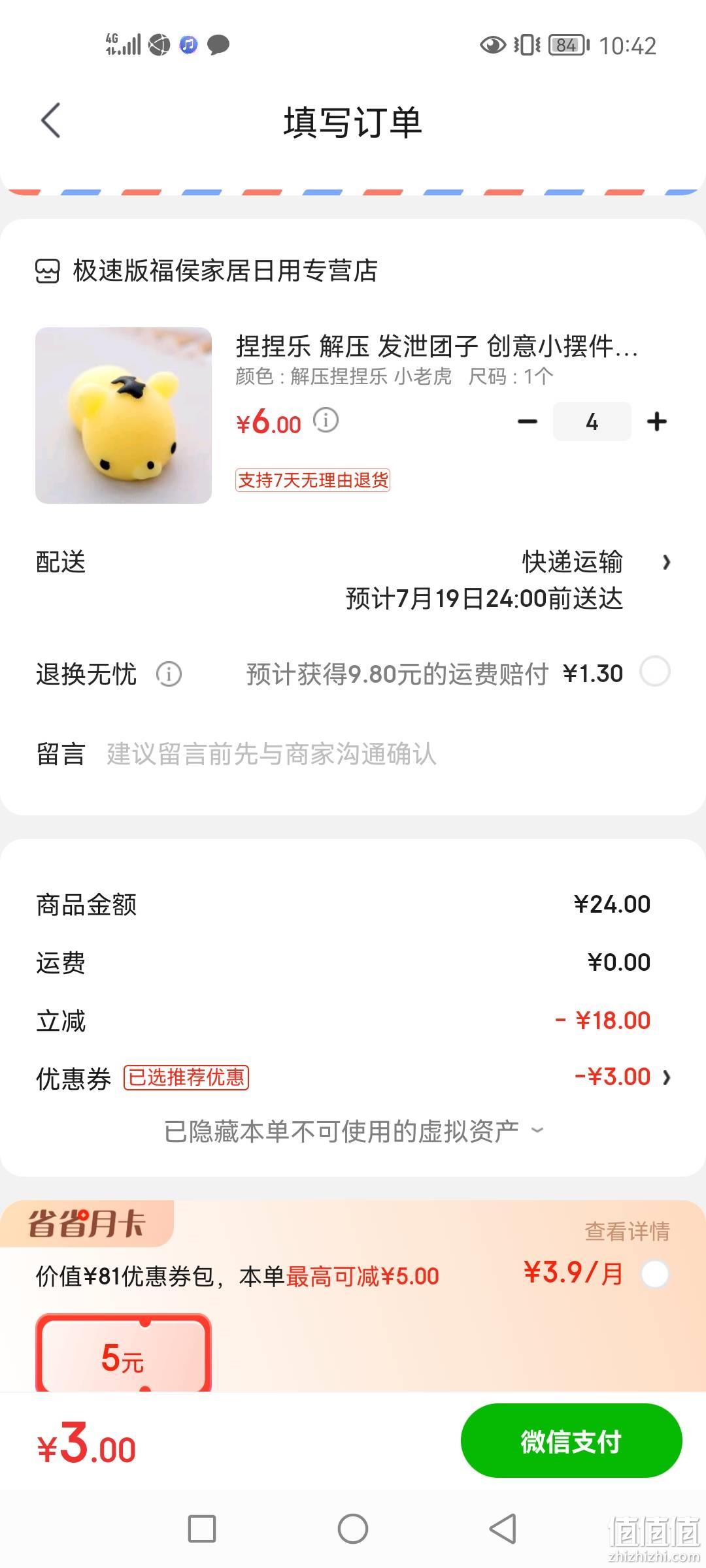Go back from the order form

coord(51,121)
